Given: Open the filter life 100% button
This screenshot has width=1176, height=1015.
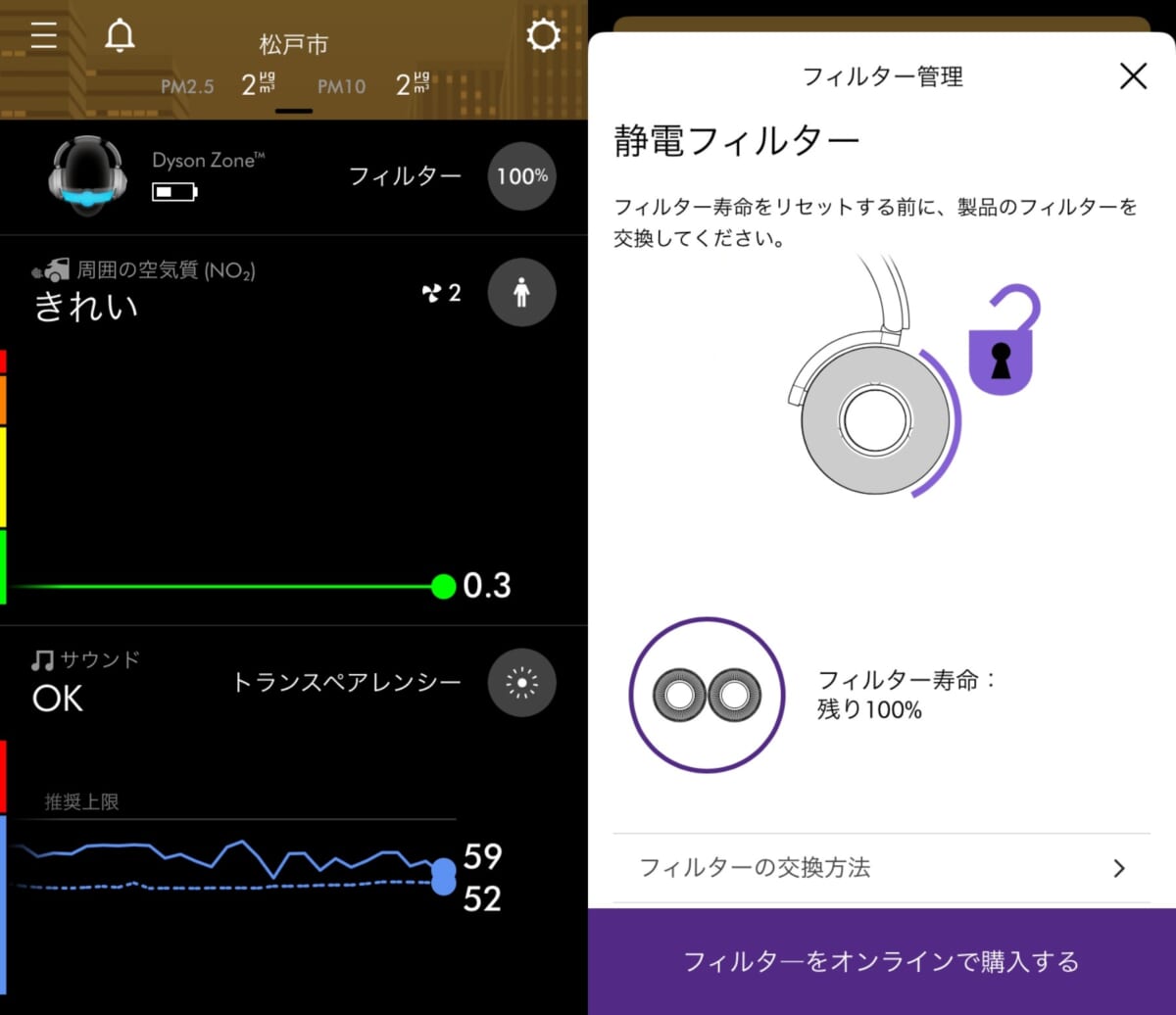Looking at the screenshot, I should coord(521,176).
